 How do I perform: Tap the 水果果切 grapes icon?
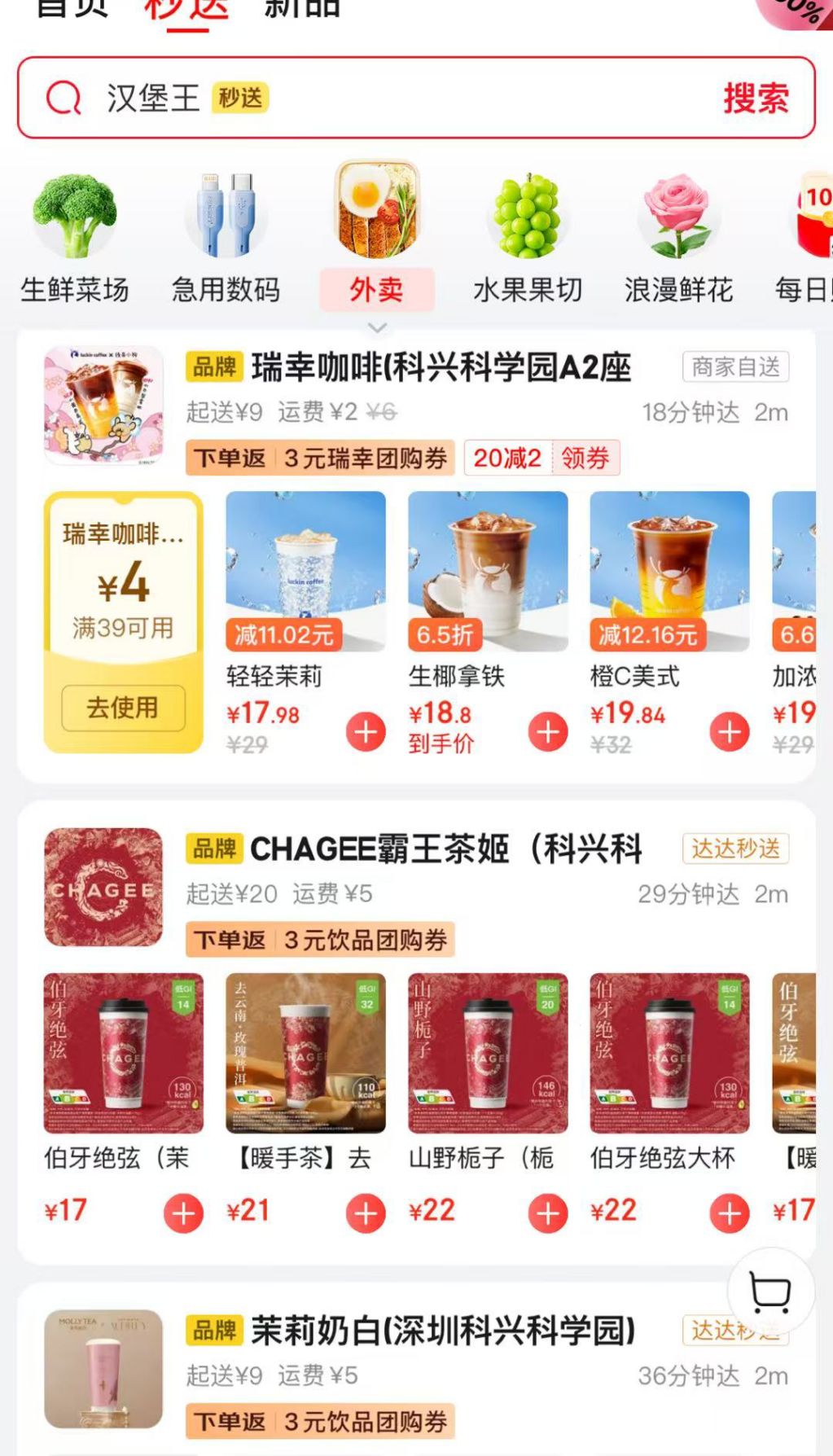coord(528,218)
